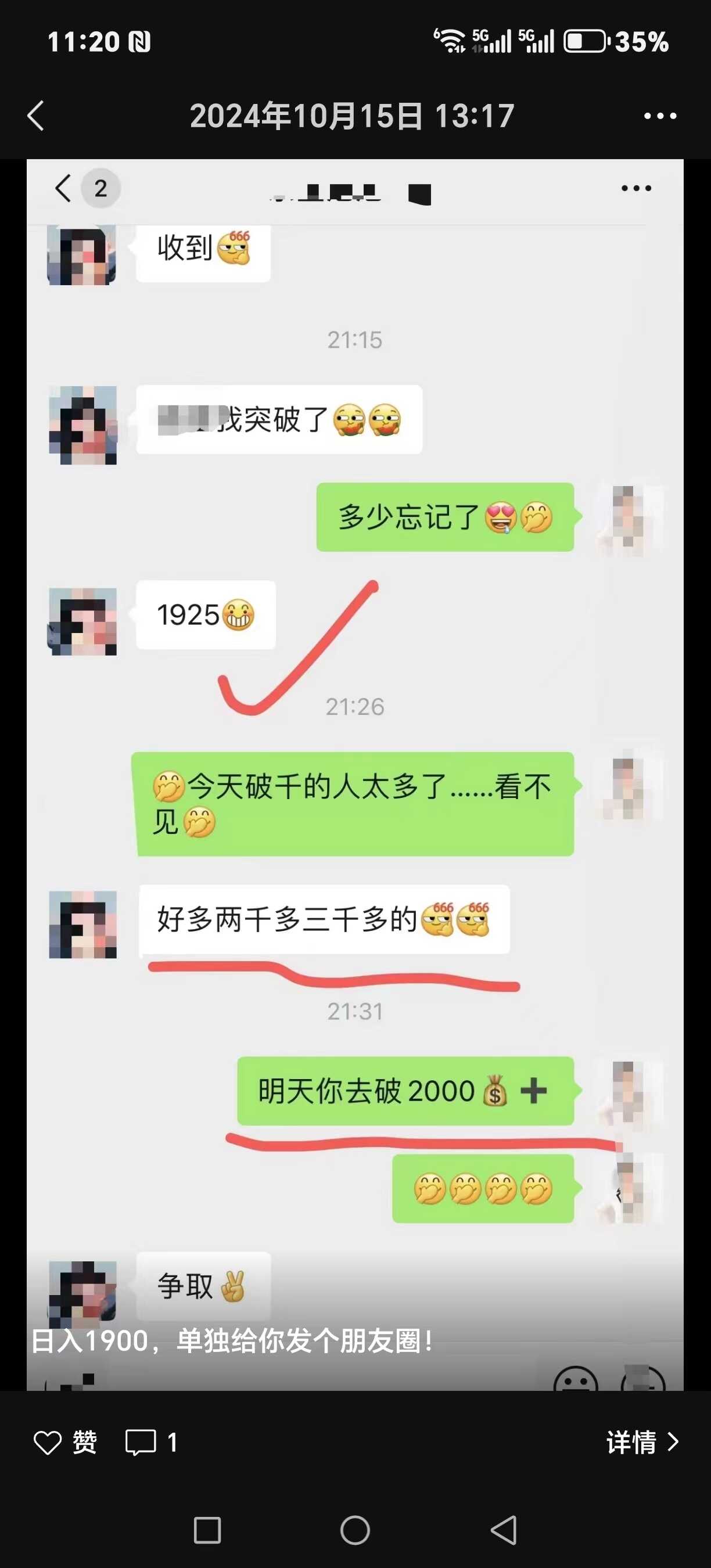The width and height of the screenshot is (711, 1568).
Task: Go to the system home screen
Action: tap(355, 1530)
